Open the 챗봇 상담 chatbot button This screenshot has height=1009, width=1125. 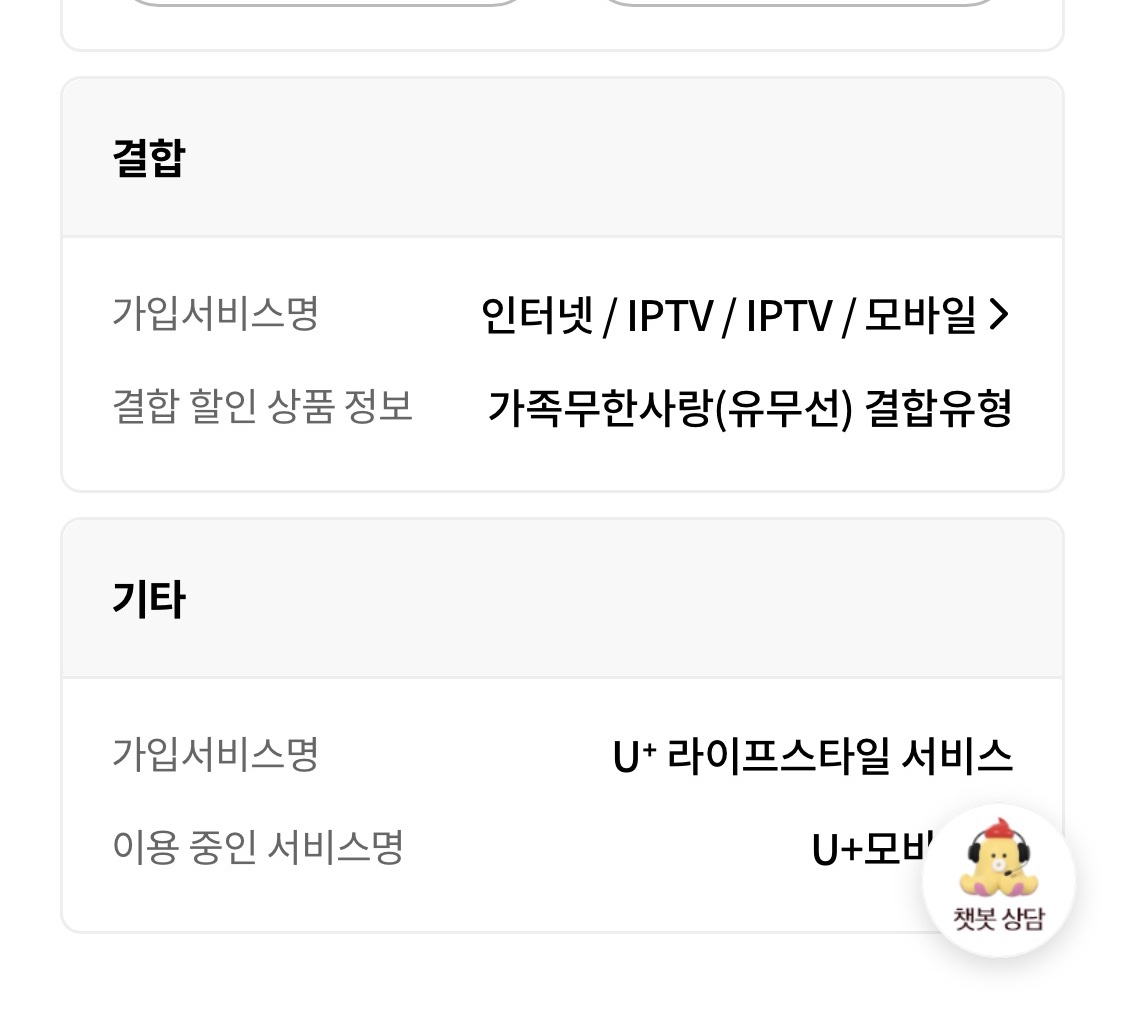click(x=998, y=880)
